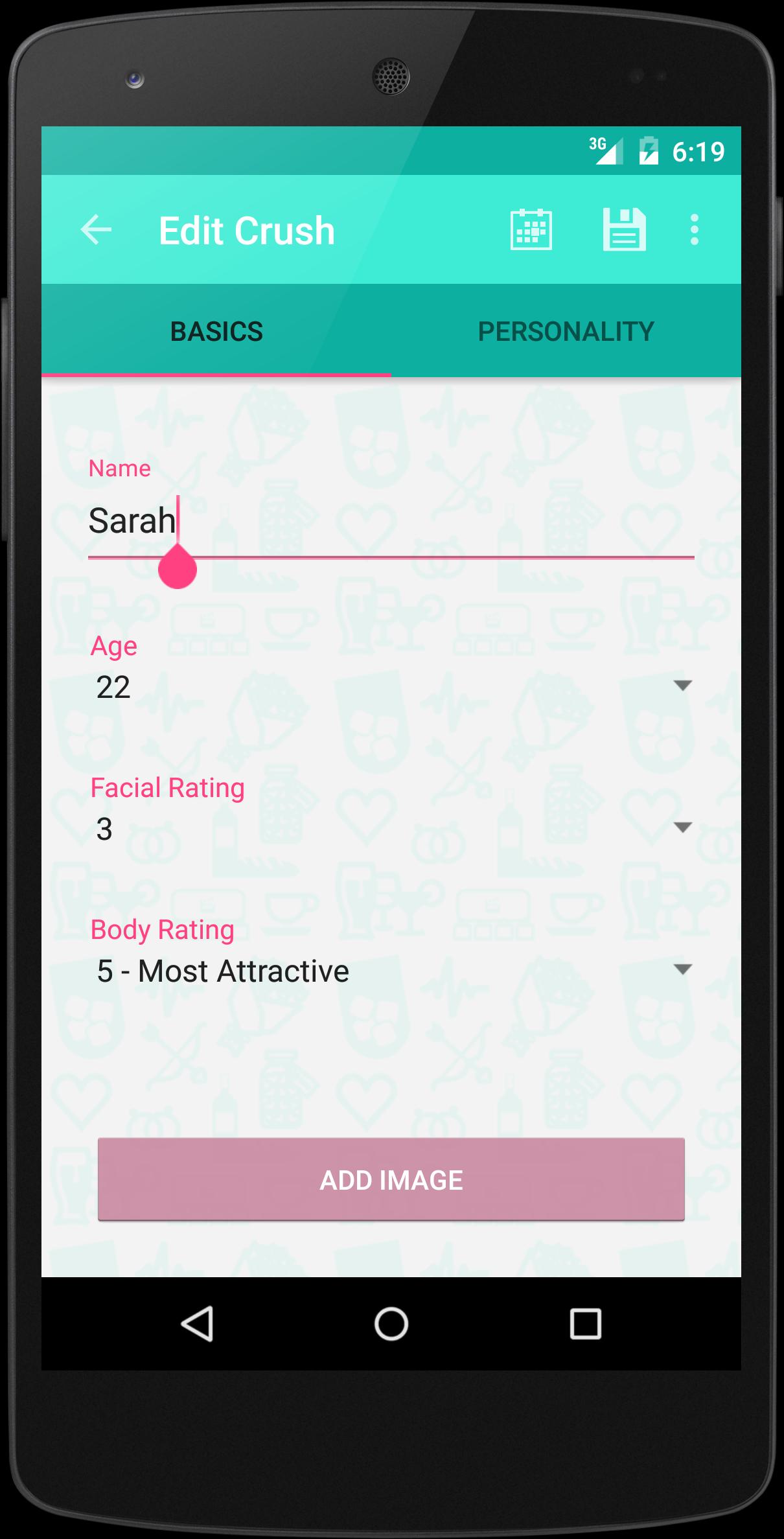Open the Facial Rating dropdown
This screenshot has width=784, height=1539.
tap(391, 828)
